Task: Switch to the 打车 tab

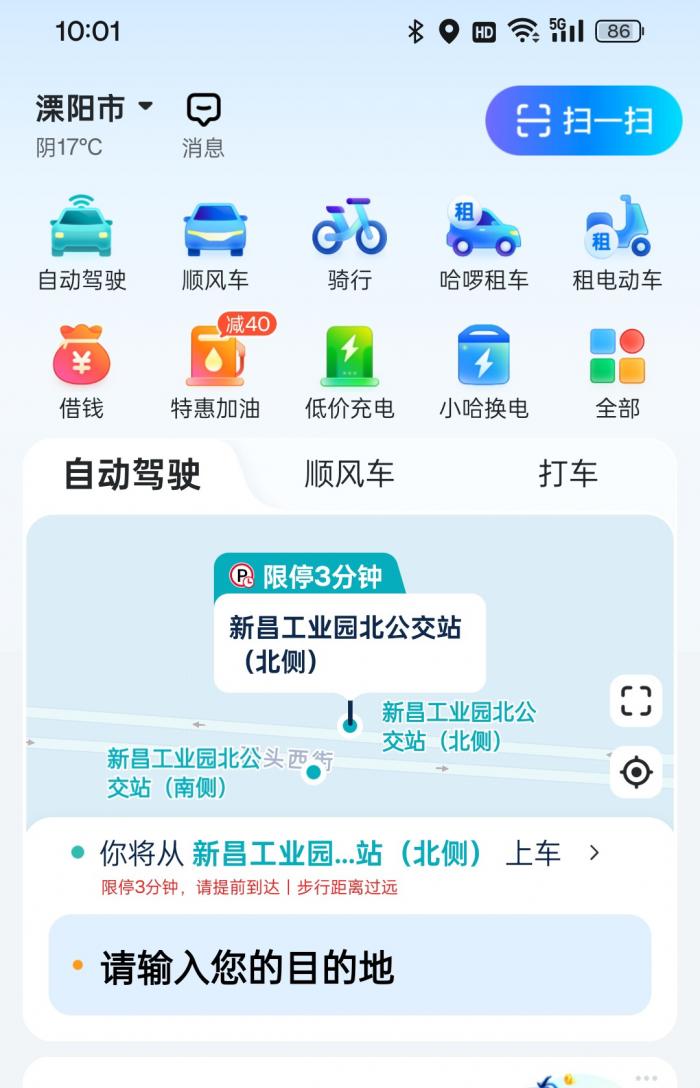Action: 568,473
